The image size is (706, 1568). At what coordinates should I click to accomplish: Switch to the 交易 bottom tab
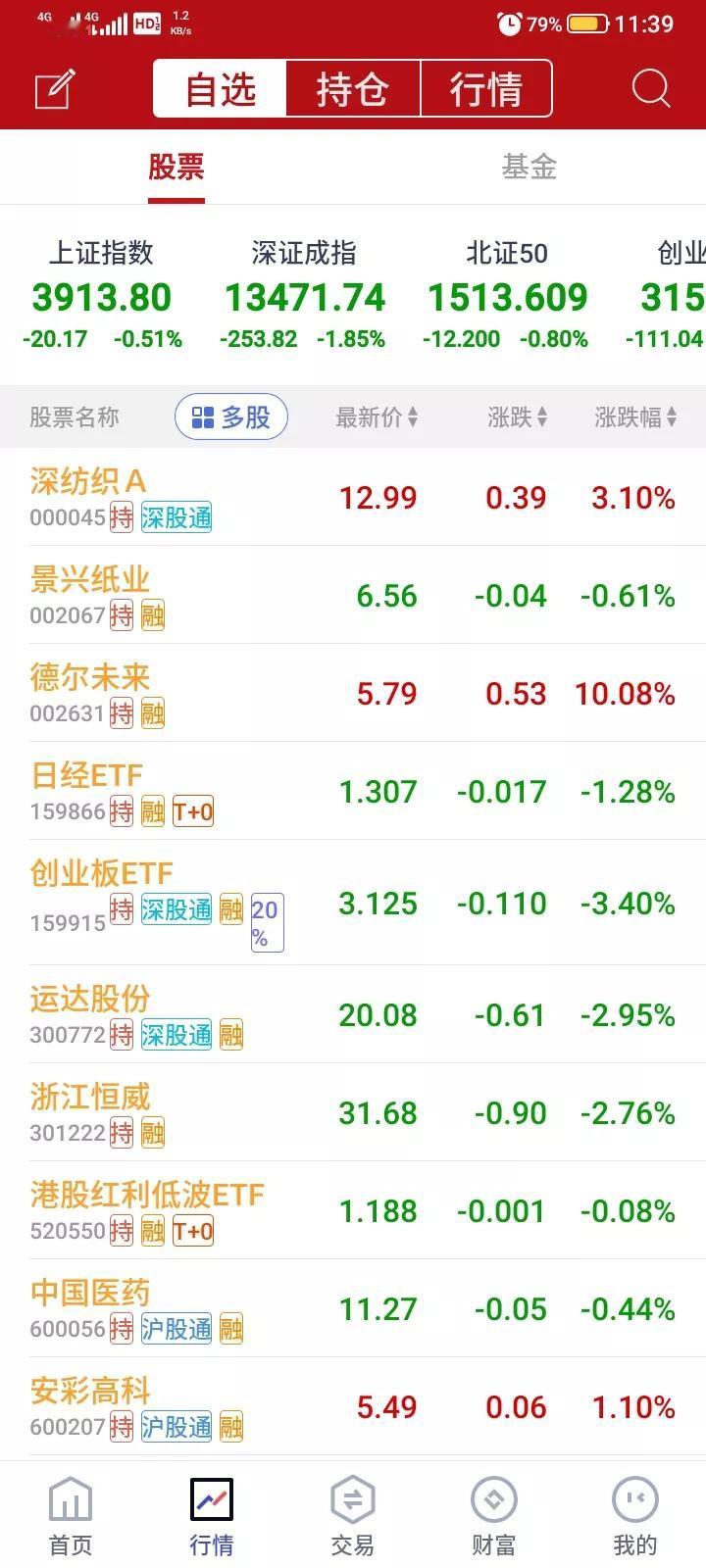353,1516
